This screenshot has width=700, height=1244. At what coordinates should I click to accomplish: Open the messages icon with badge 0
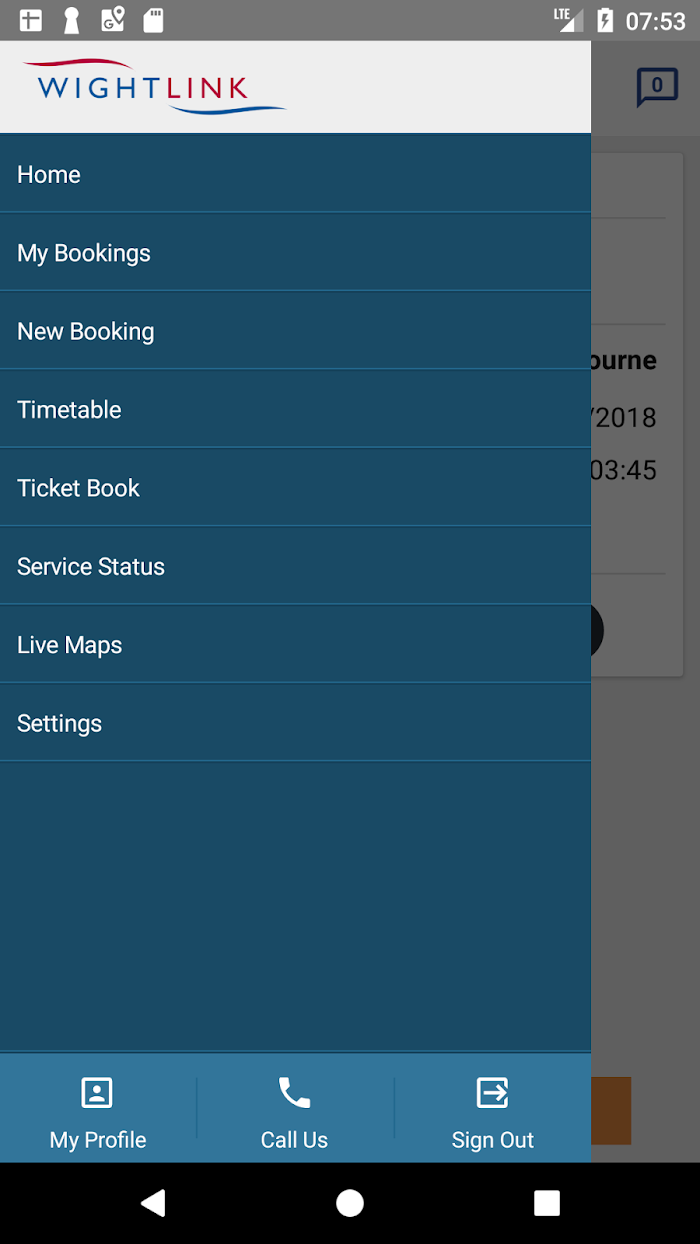tap(657, 88)
